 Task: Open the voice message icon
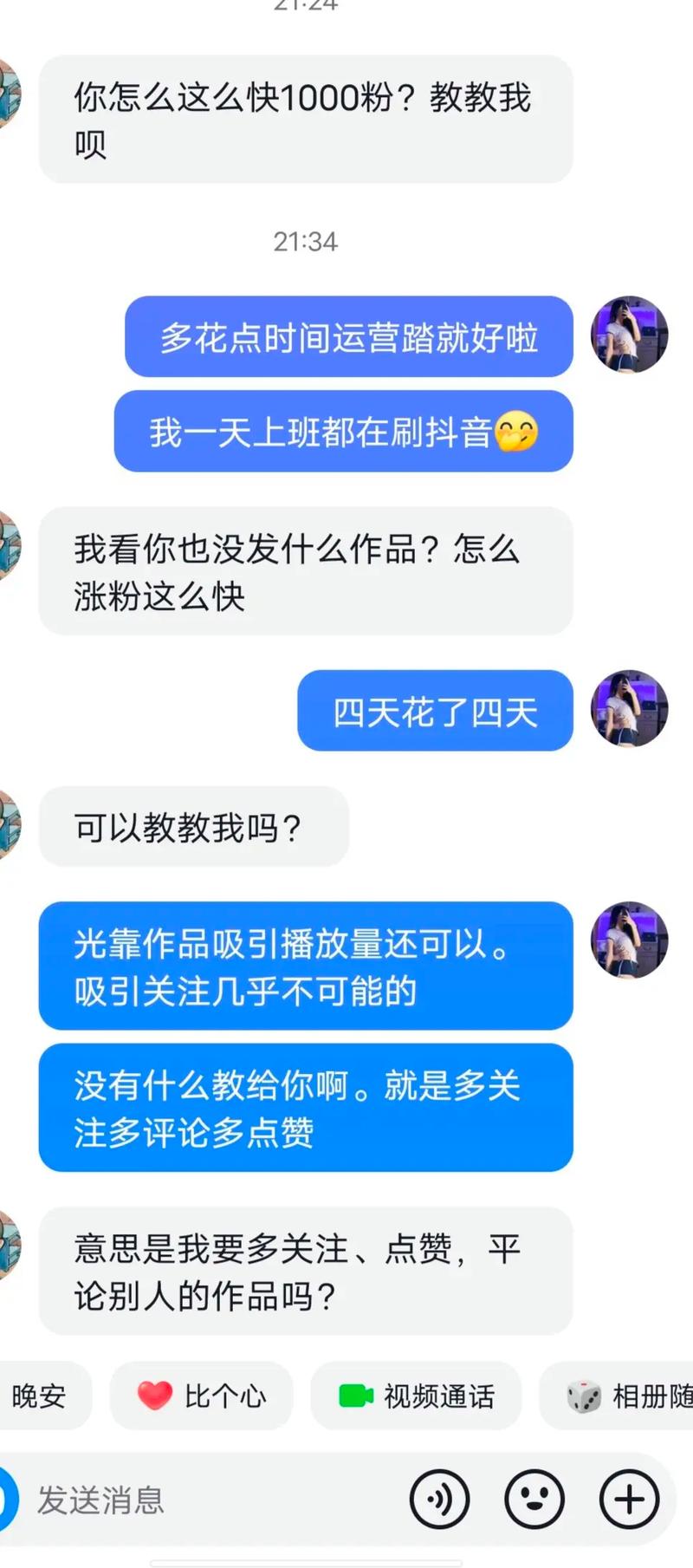tap(440, 1500)
